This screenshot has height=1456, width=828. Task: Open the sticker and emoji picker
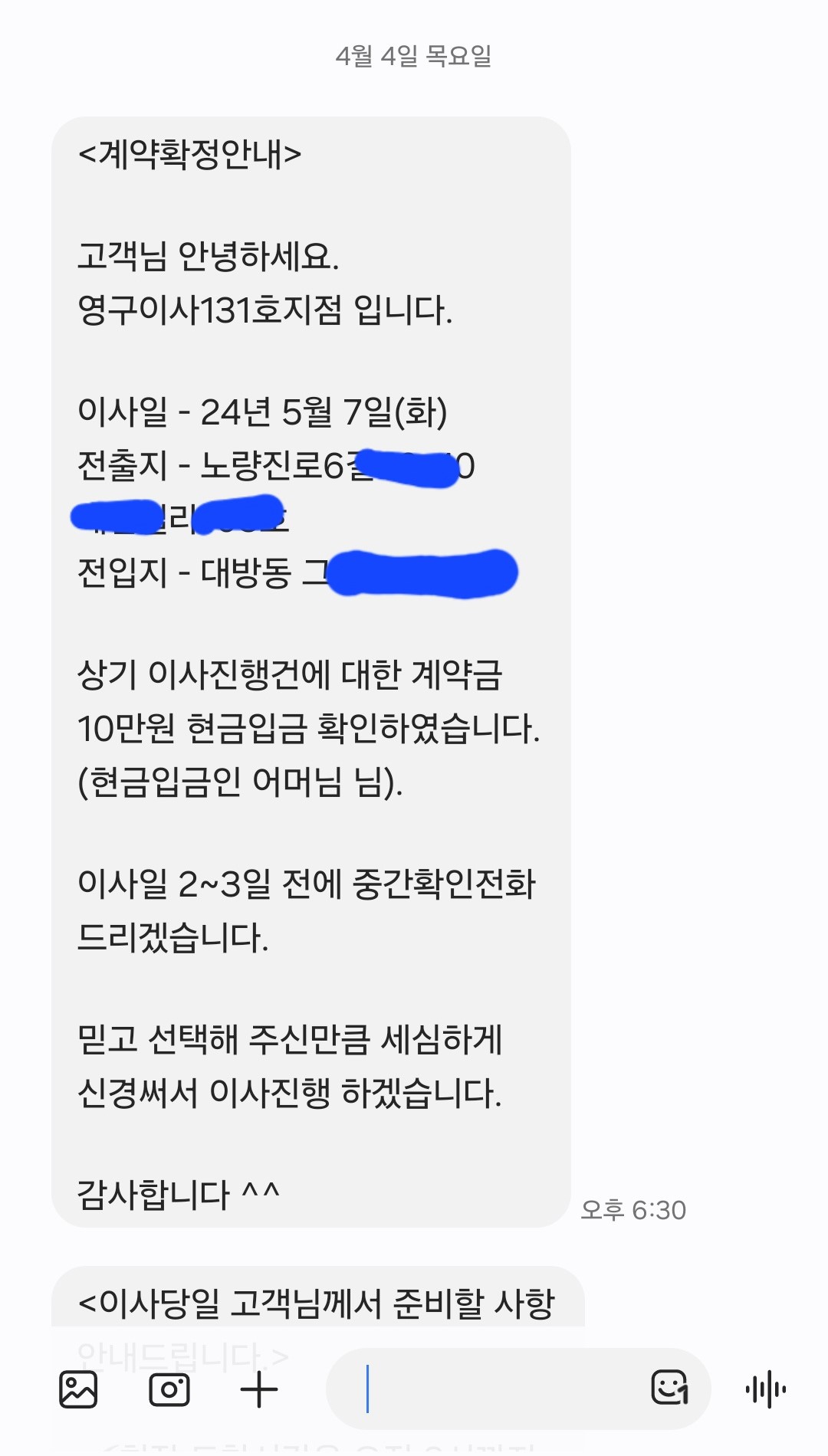tap(670, 1388)
